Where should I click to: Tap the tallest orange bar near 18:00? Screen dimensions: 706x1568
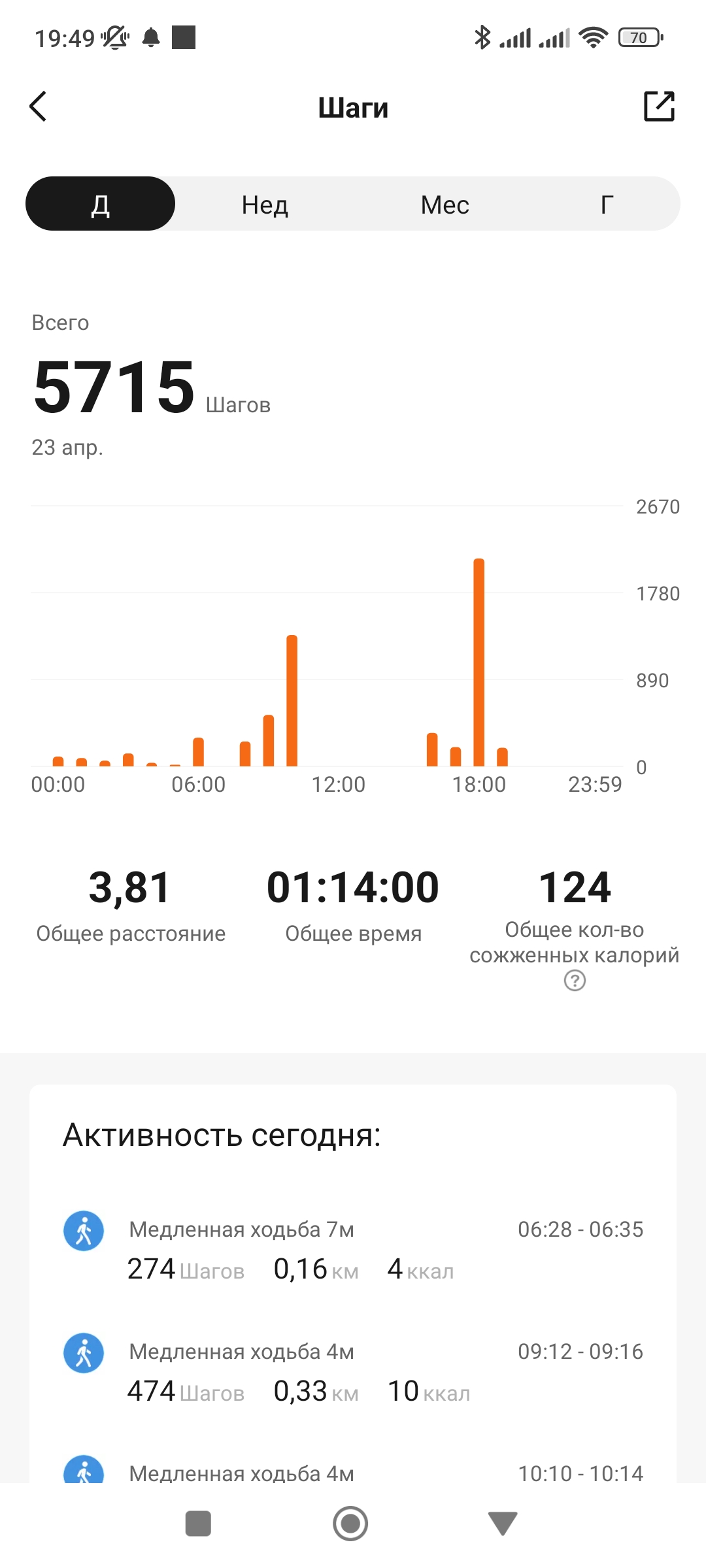tap(479, 660)
